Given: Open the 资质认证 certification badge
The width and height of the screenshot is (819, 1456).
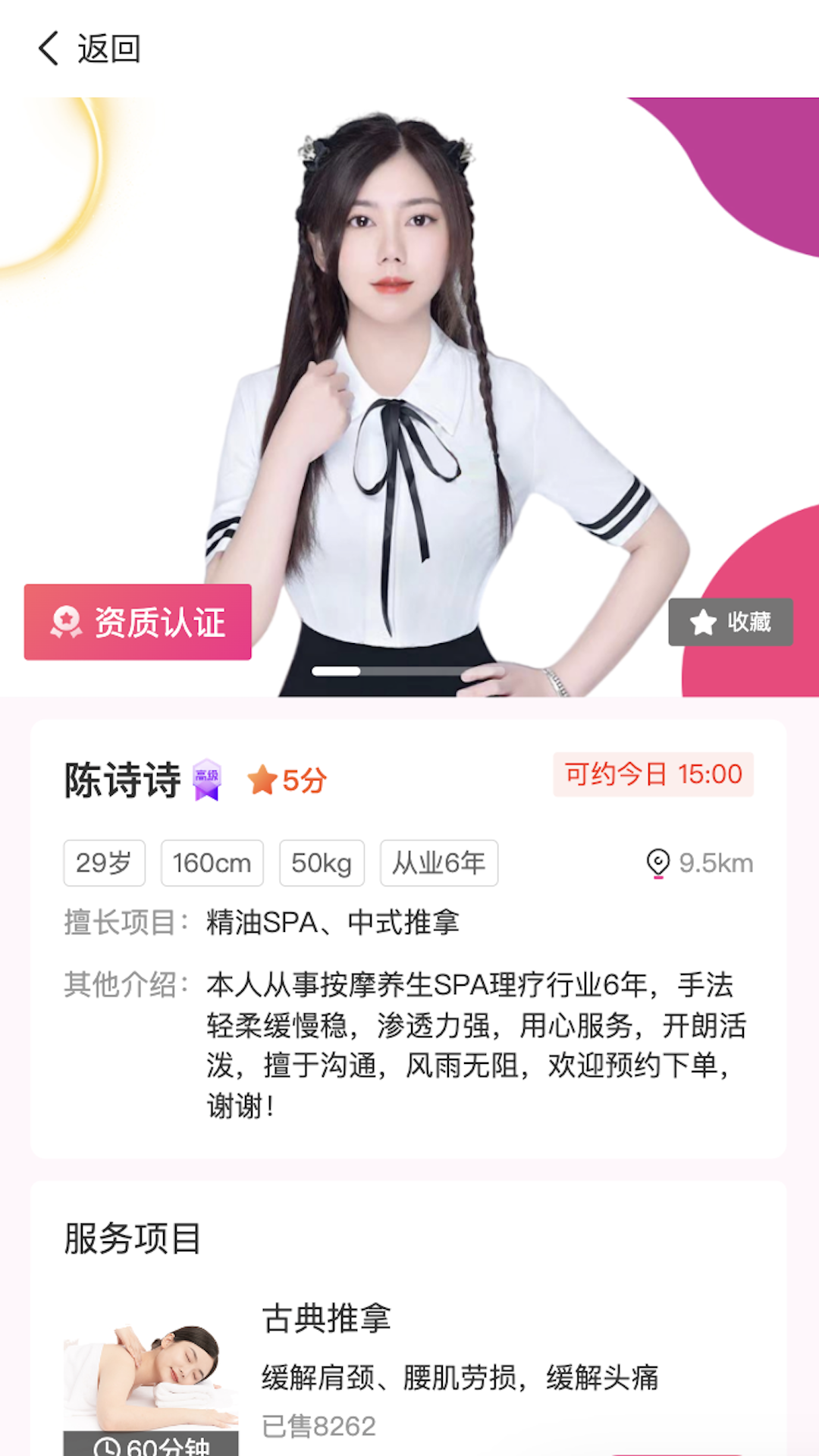Looking at the screenshot, I should click(138, 622).
